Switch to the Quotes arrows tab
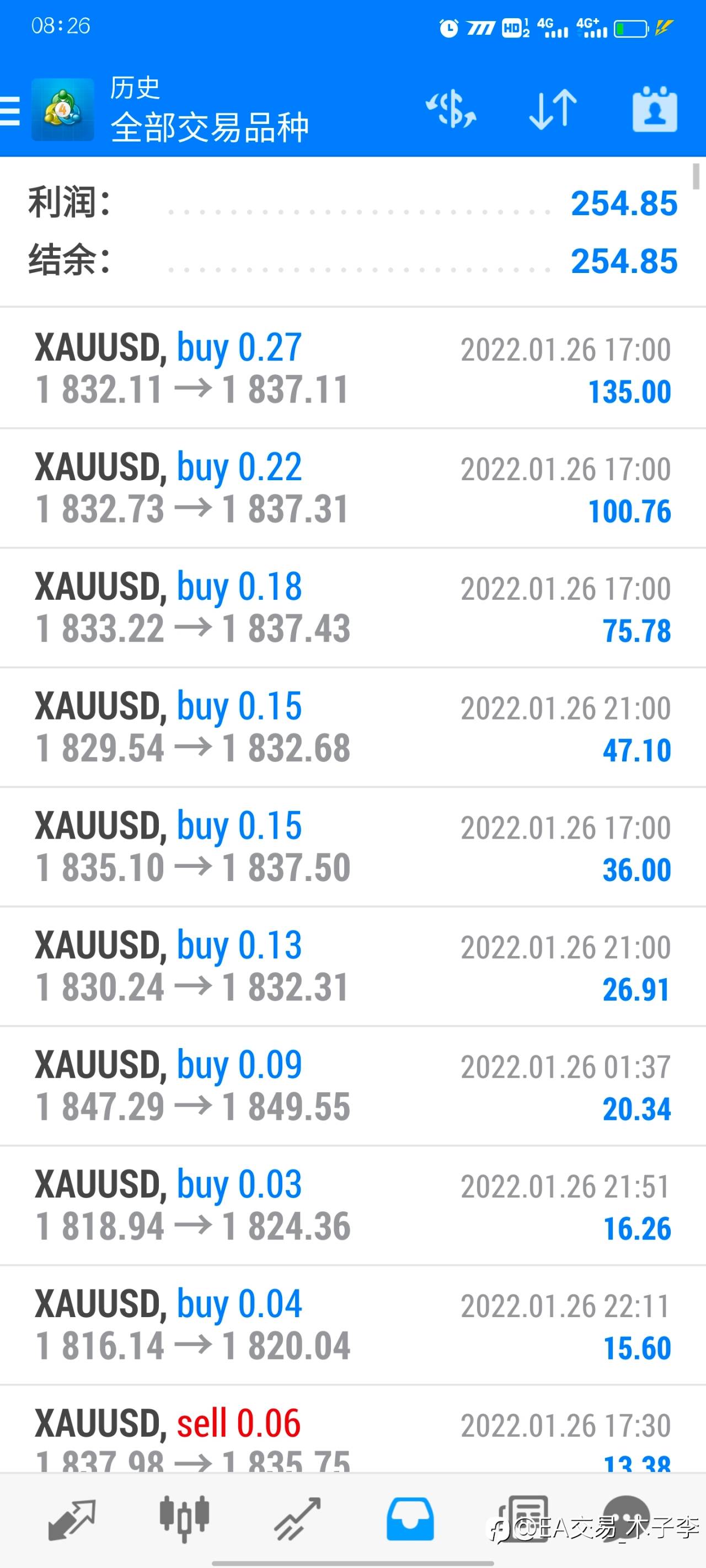This screenshot has width=706, height=1568. (x=72, y=1519)
